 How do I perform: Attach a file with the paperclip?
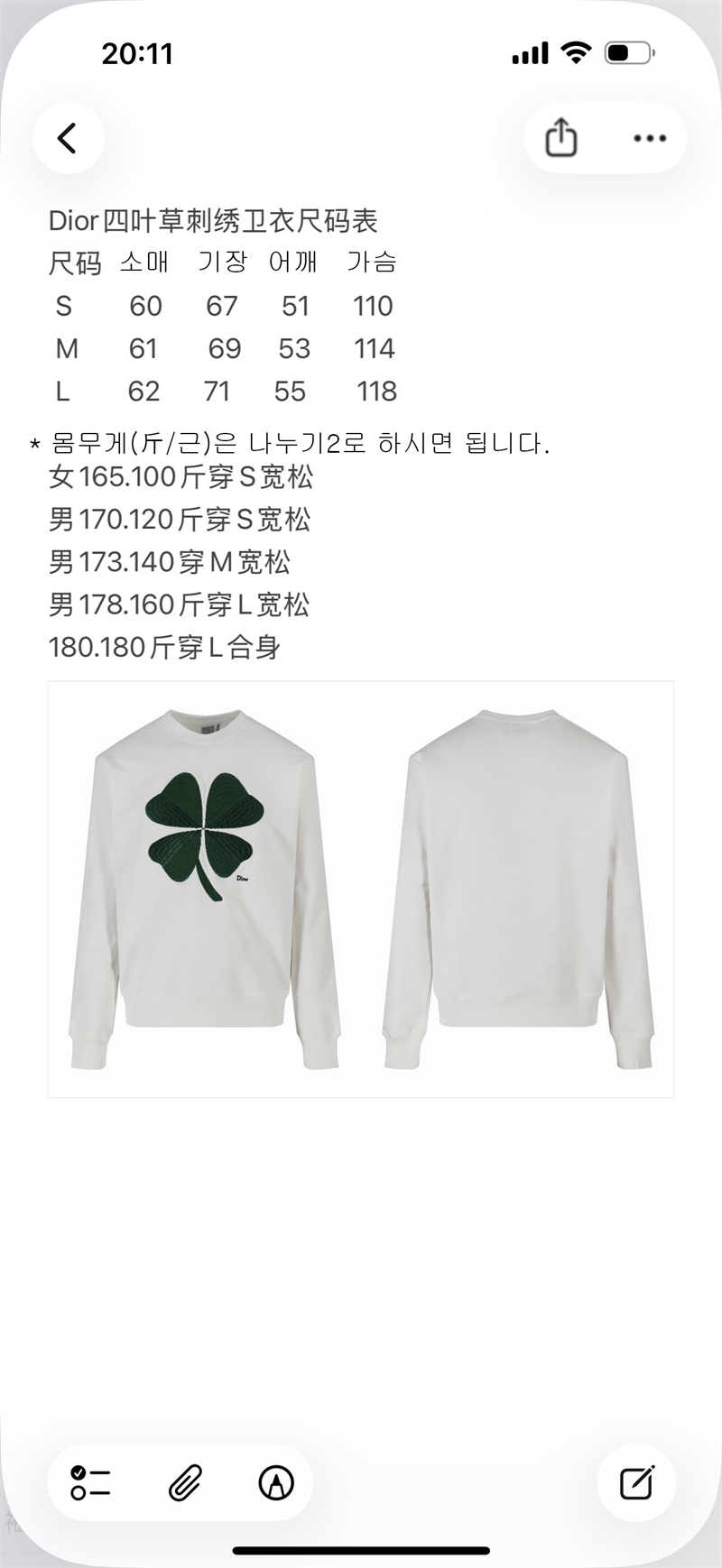coord(185,1482)
